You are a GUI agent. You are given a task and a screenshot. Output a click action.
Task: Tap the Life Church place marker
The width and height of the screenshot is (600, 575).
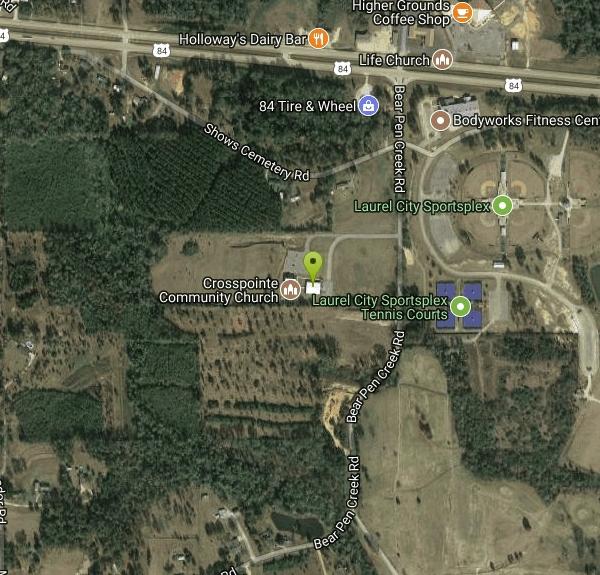pos(443,60)
